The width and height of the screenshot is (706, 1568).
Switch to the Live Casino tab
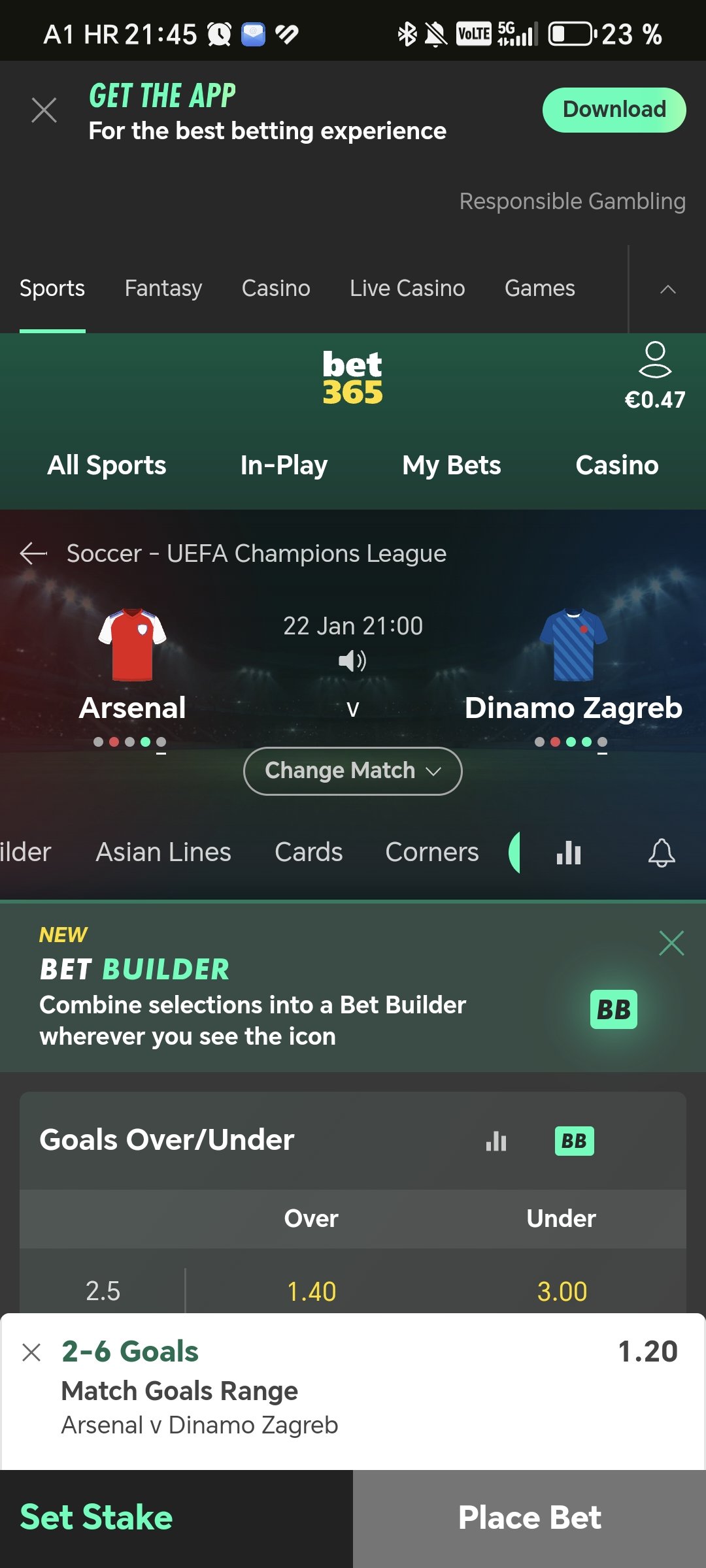point(407,288)
